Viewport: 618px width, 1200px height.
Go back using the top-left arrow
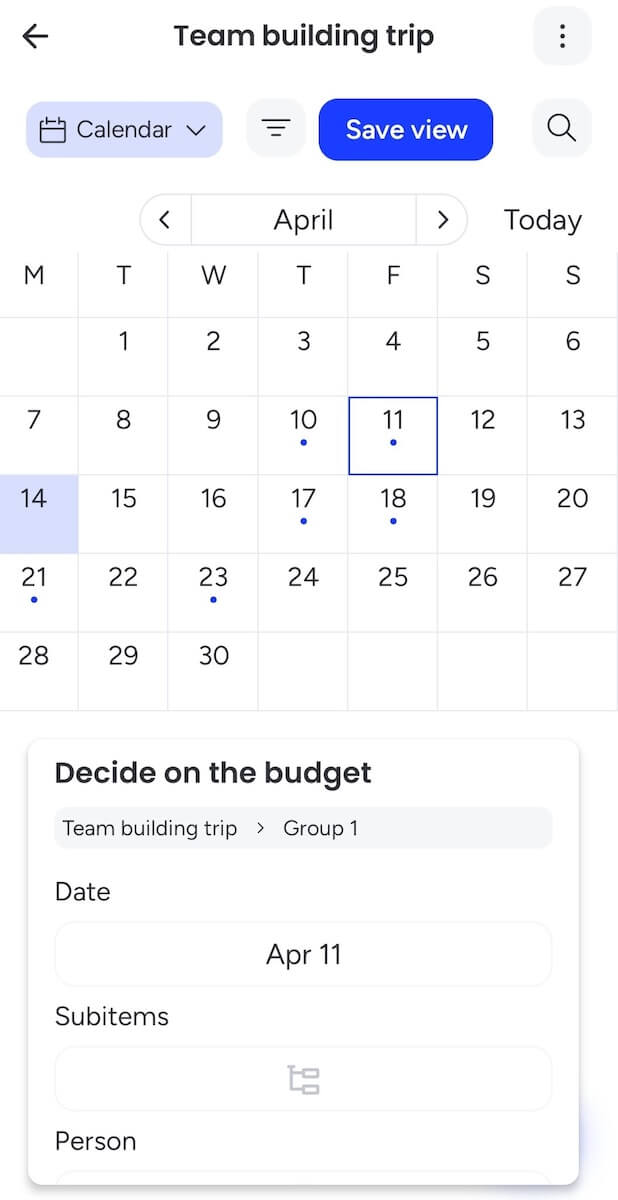coord(35,37)
